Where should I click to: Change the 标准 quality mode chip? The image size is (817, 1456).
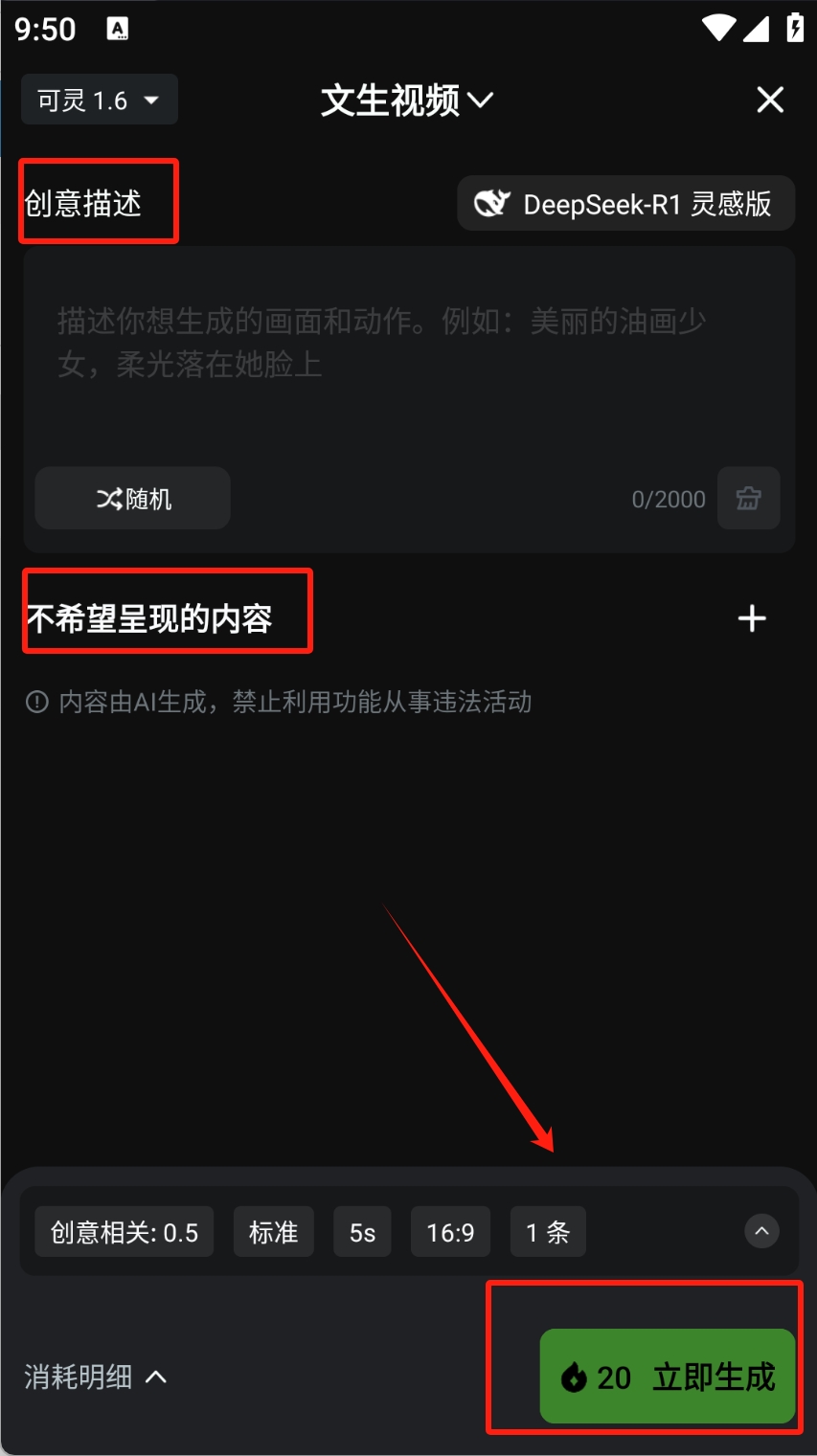[x=273, y=1232]
